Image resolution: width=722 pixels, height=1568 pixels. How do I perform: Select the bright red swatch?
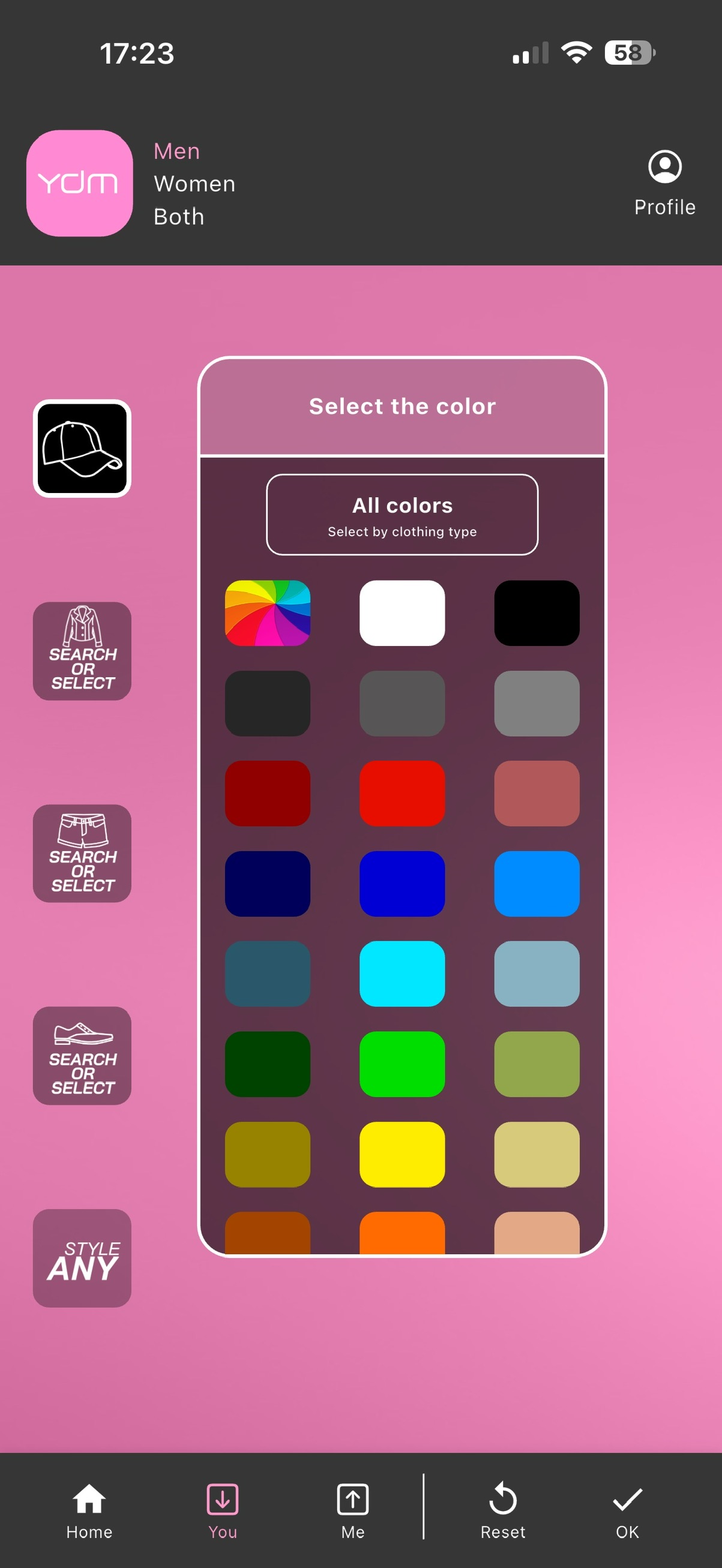point(402,793)
